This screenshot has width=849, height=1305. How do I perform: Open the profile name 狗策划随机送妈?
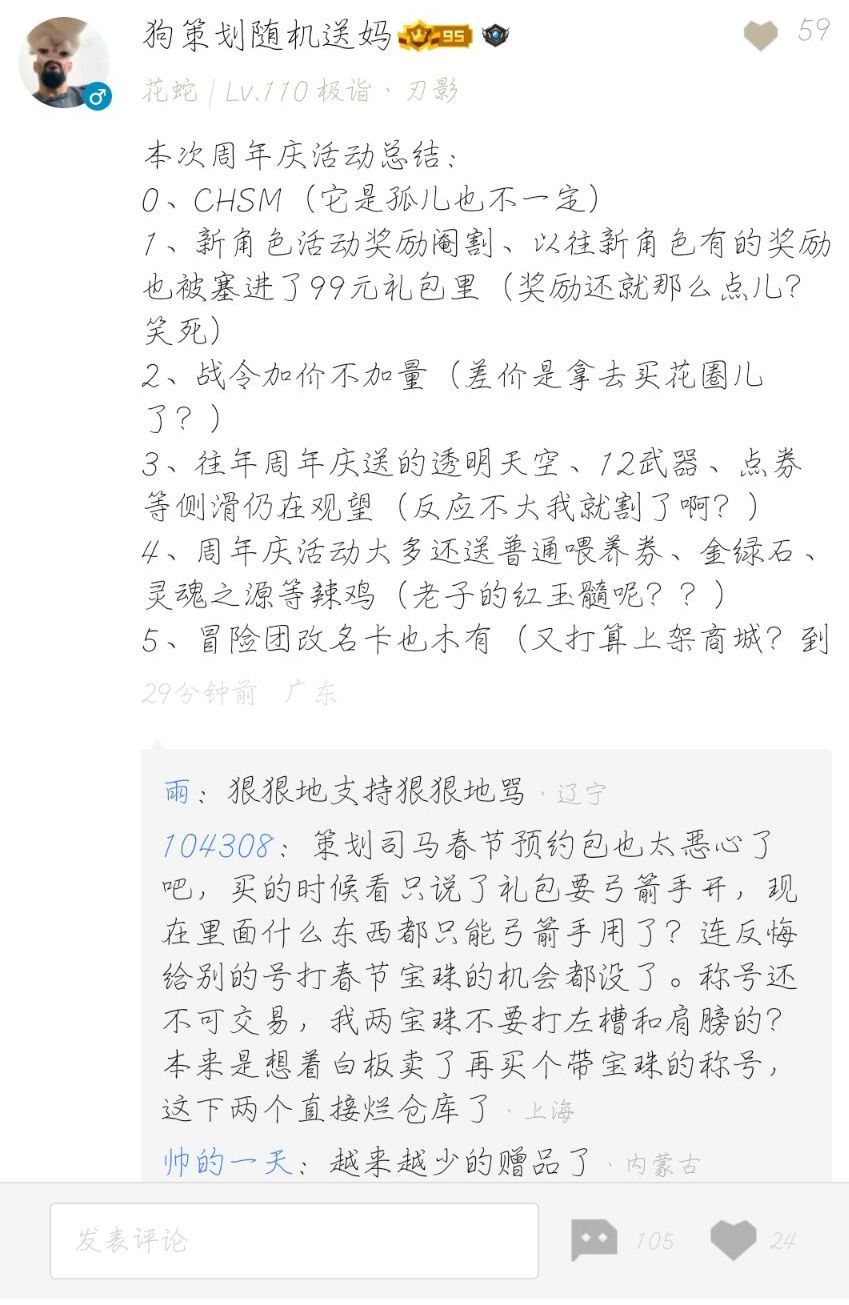pos(267,36)
